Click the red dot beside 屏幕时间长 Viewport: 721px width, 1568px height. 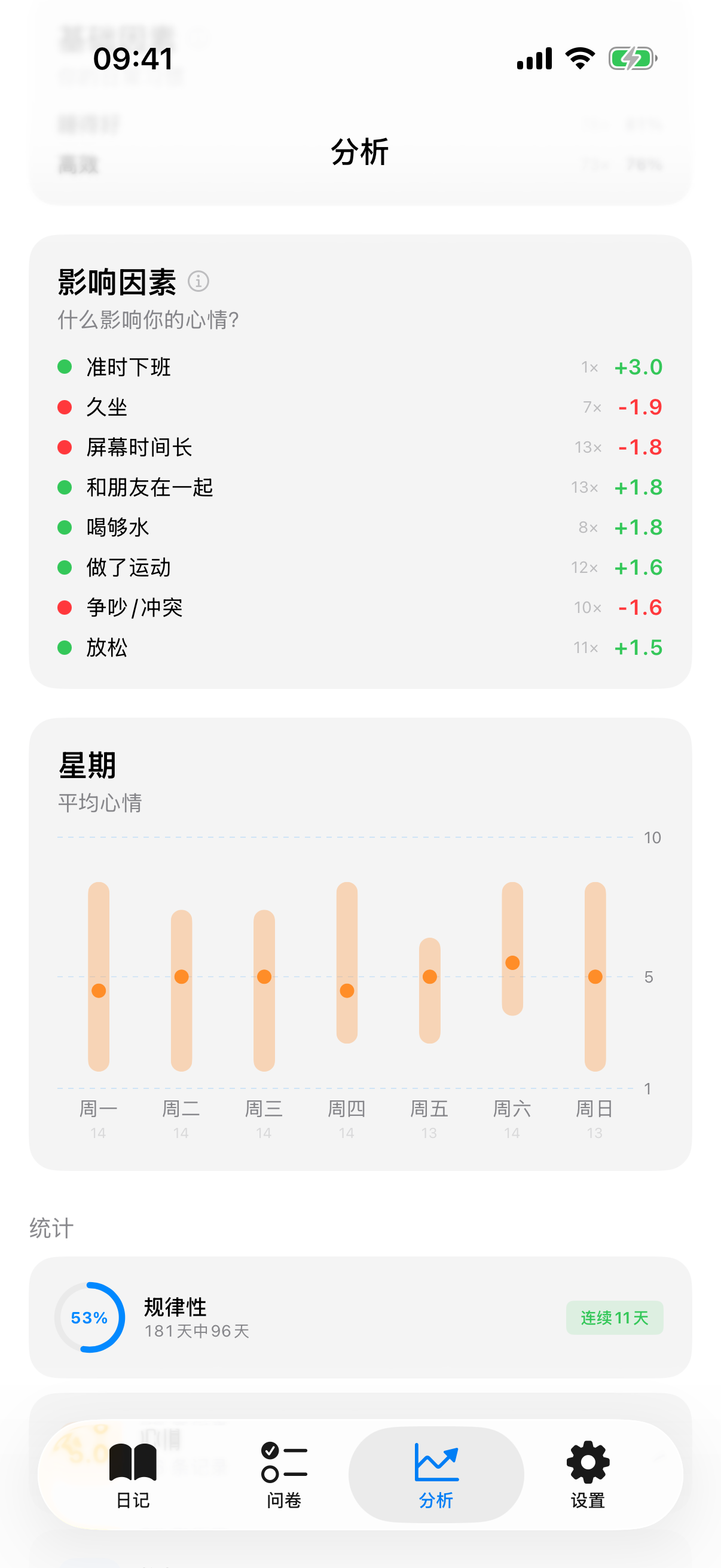[x=65, y=446]
